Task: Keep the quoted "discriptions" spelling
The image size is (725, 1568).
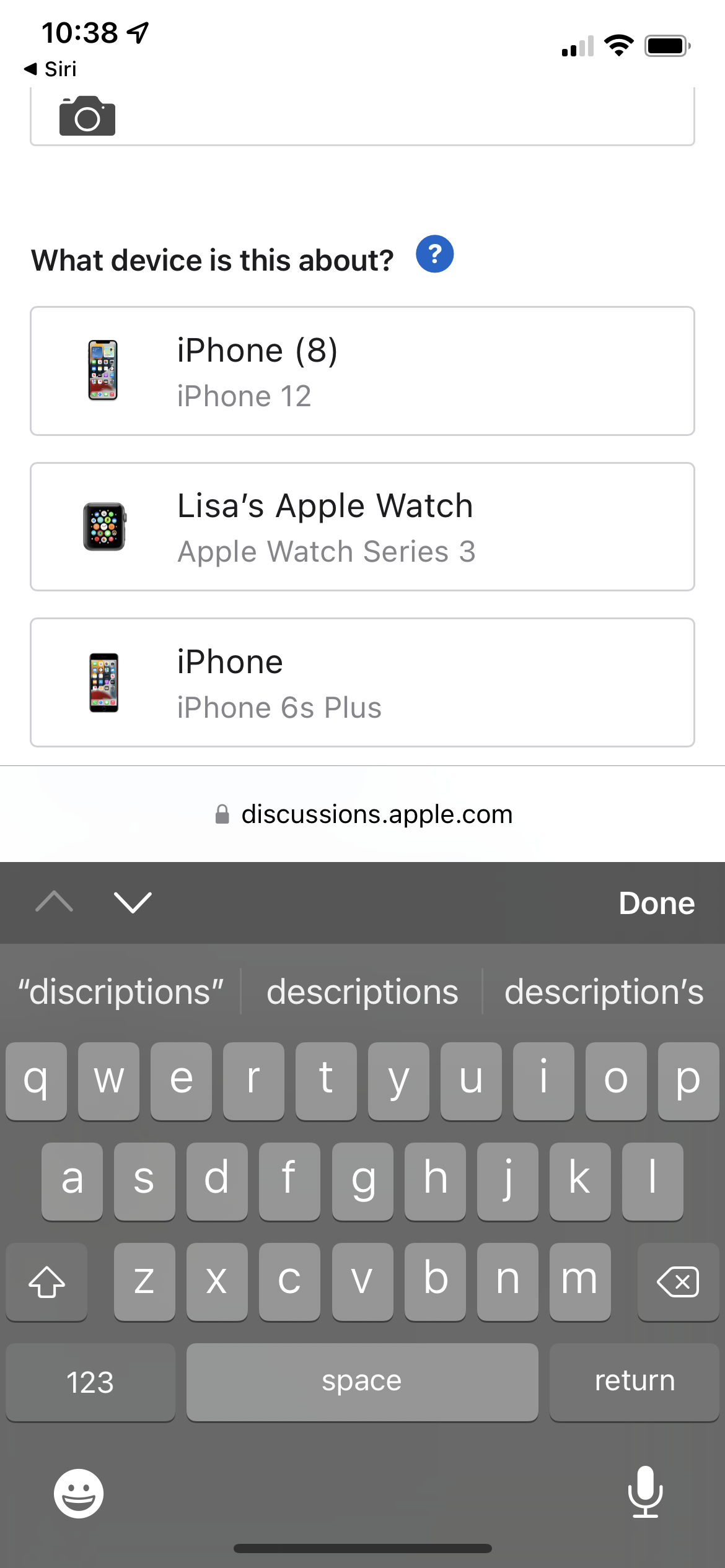Action: coord(120,992)
